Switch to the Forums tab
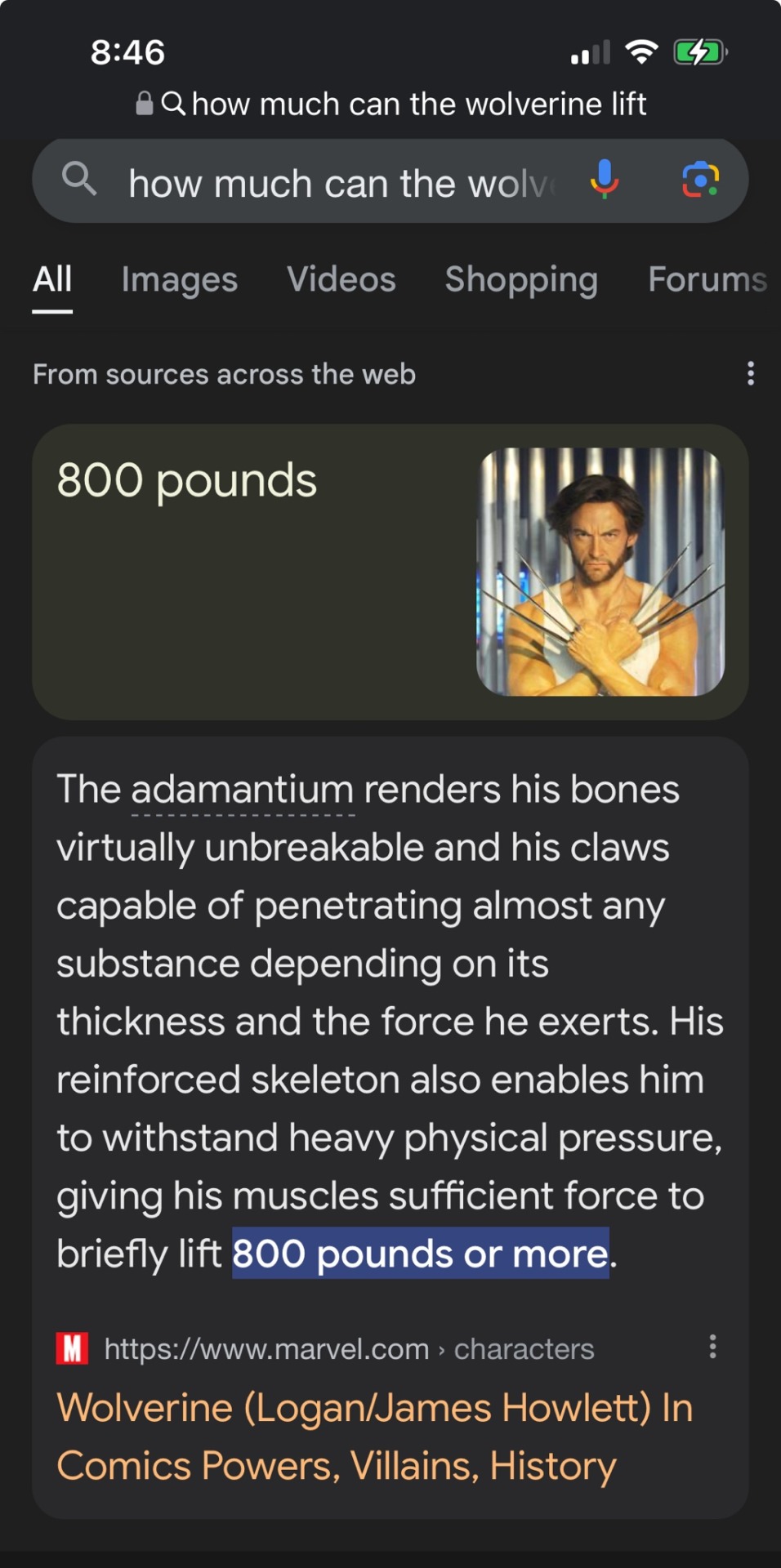 [707, 280]
